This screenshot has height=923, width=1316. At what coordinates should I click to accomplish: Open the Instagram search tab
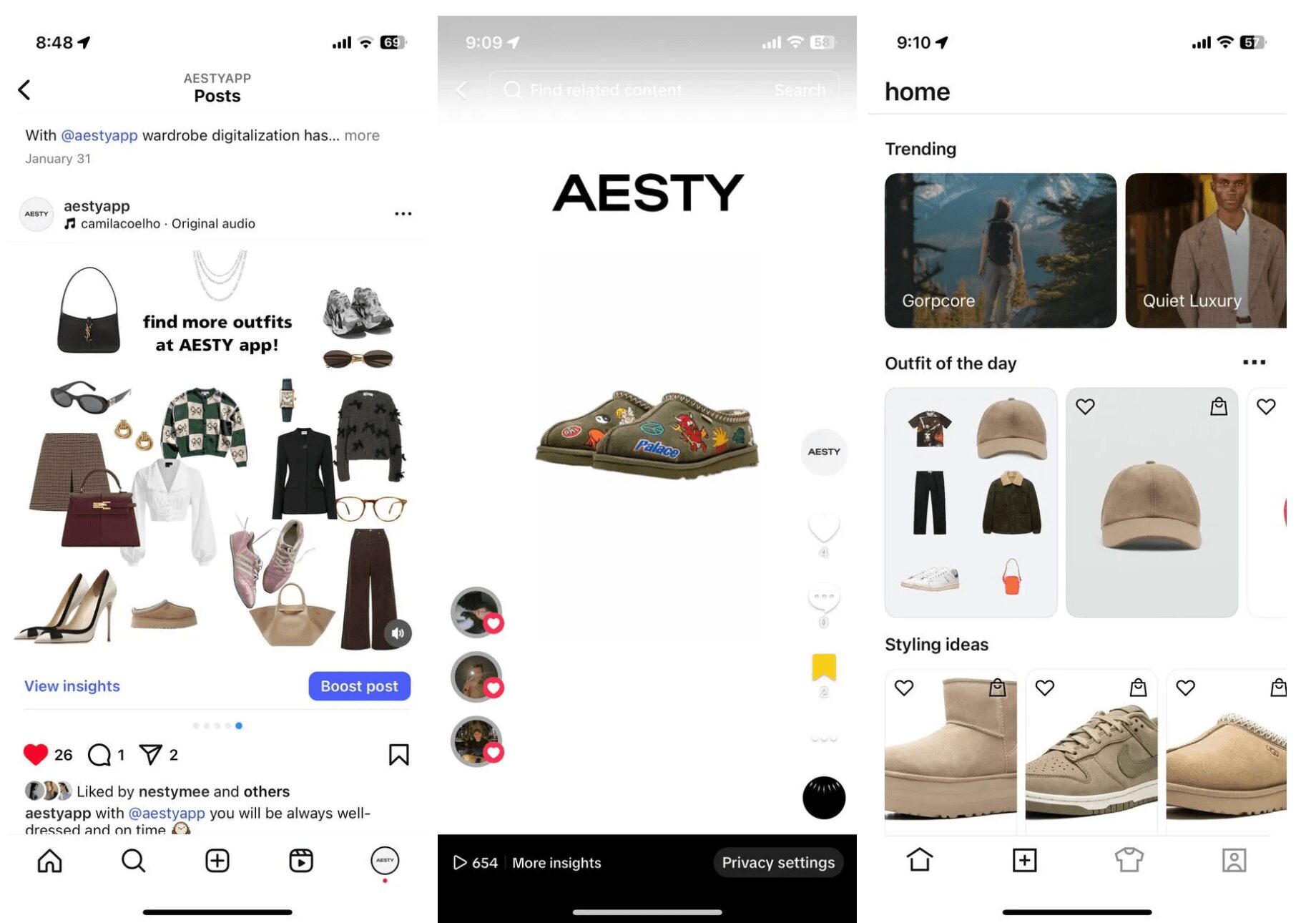click(x=133, y=860)
